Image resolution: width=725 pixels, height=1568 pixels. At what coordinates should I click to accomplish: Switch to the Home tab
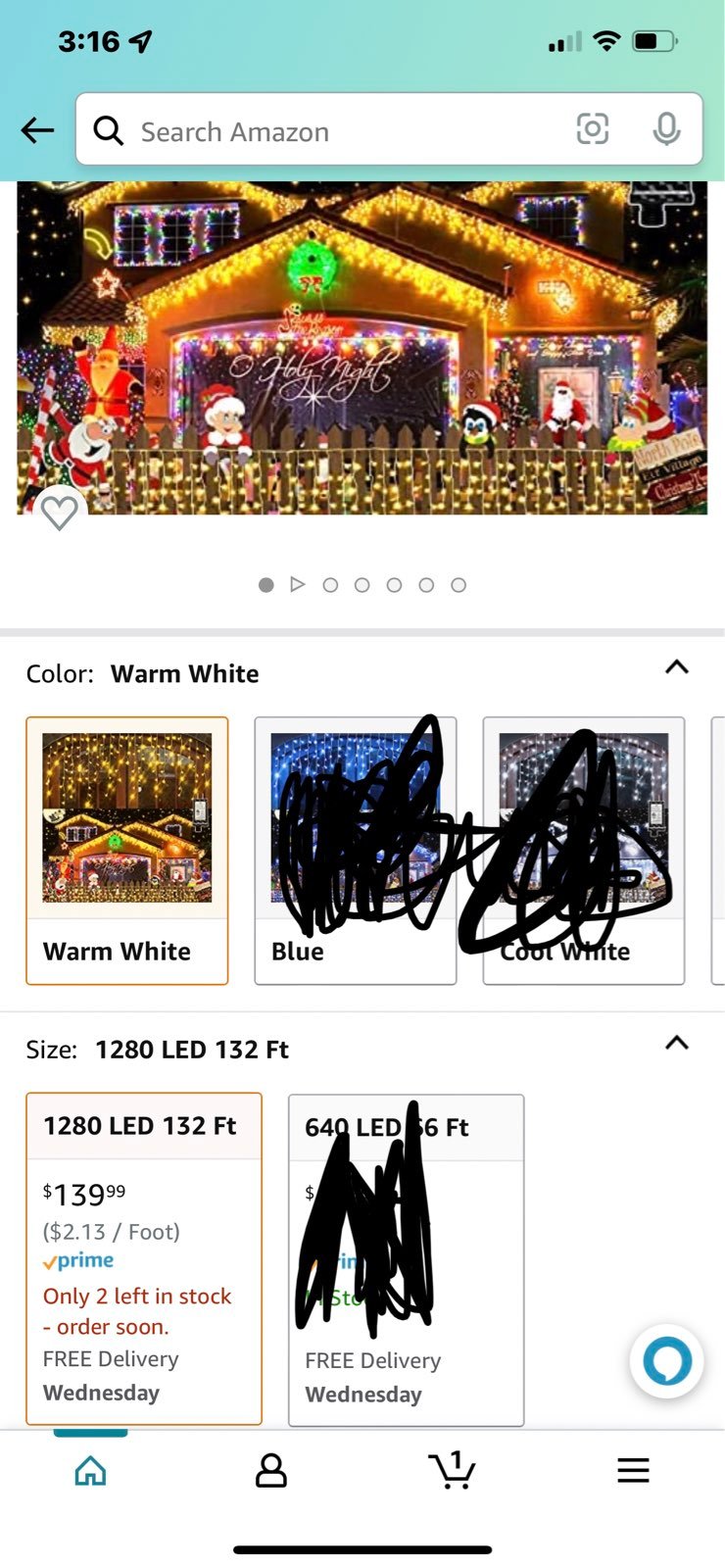tap(90, 1470)
